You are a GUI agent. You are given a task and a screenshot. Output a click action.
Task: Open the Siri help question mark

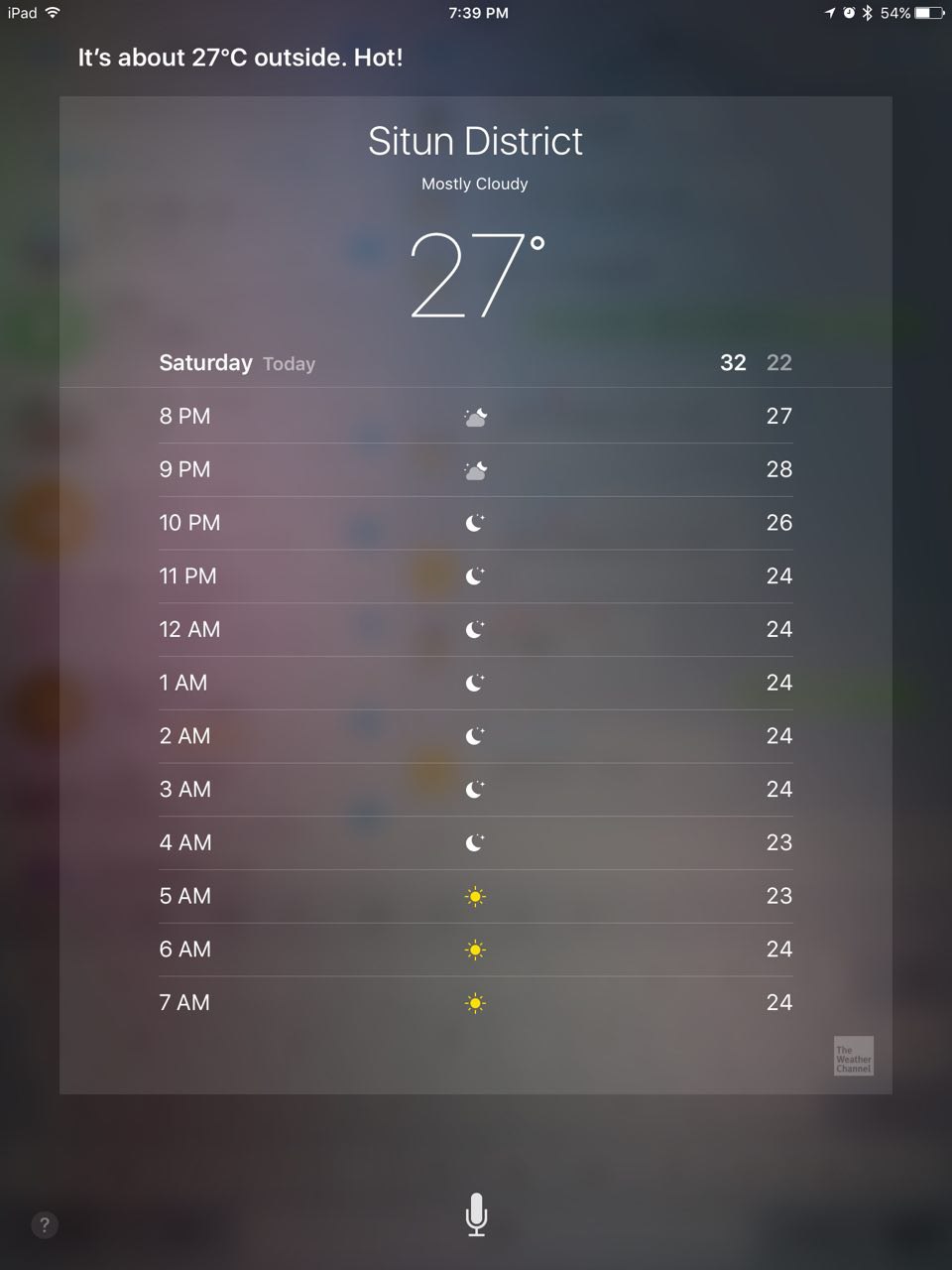45,1224
